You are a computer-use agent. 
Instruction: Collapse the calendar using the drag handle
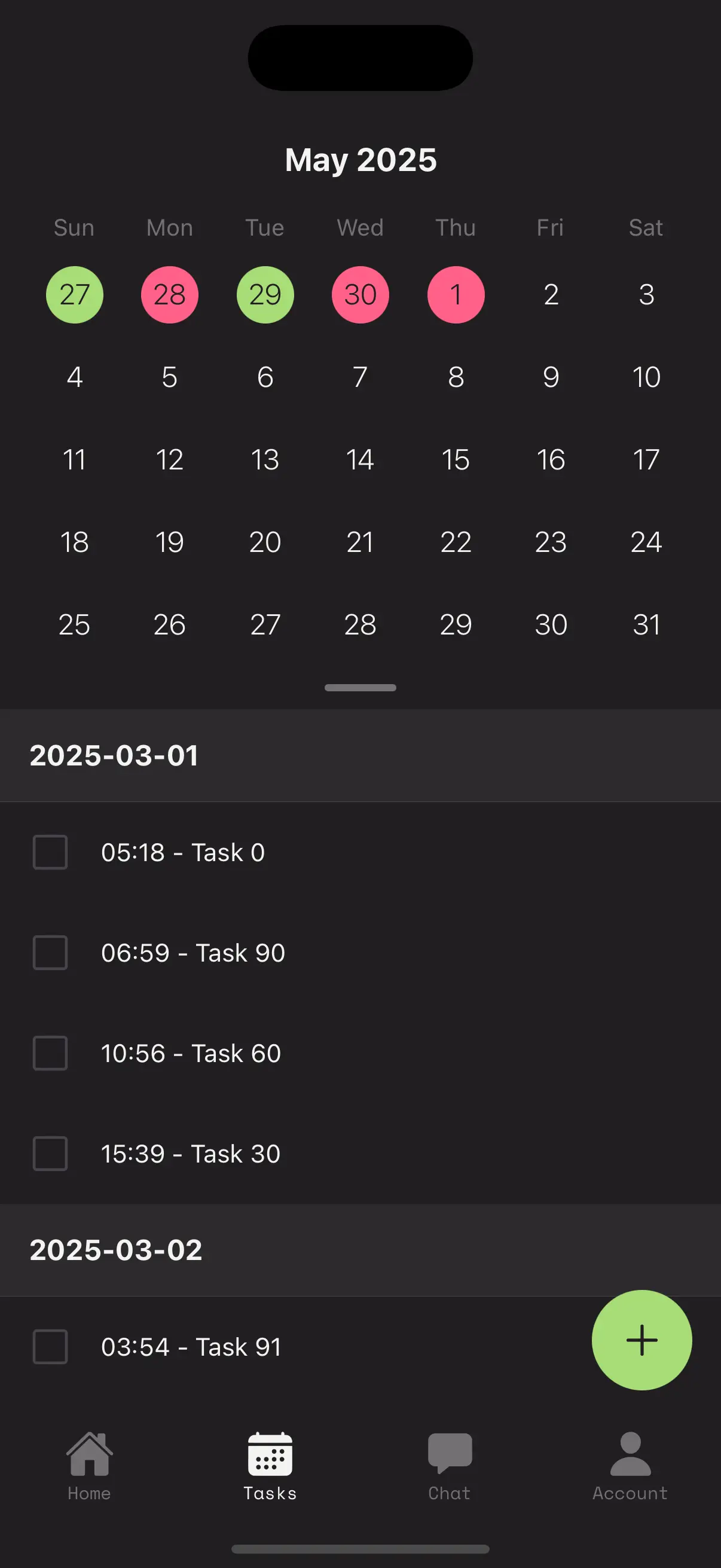point(359,687)
